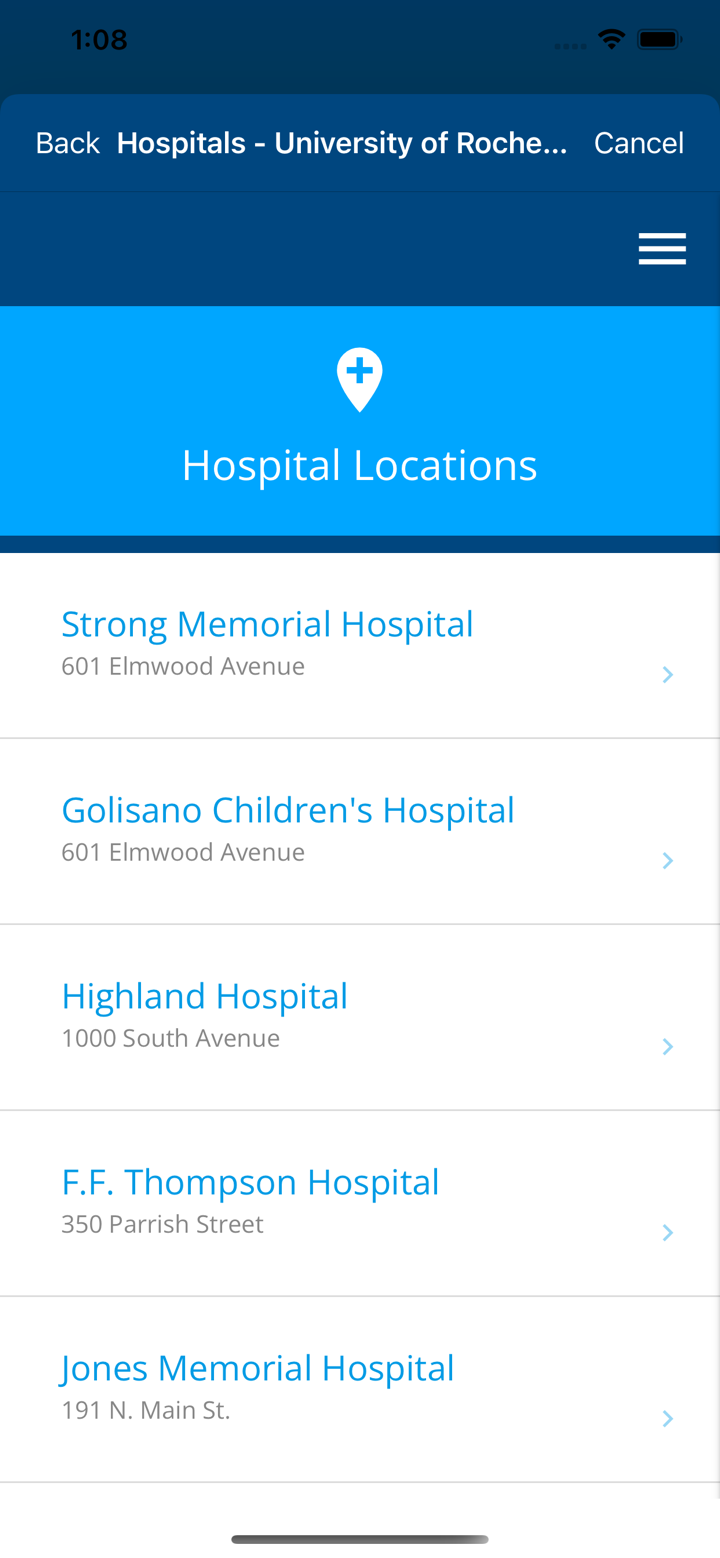Tap the 601 Elmwood Avenue address text
The height and width of the screenshot is (1558, 720).
point(183,665)
